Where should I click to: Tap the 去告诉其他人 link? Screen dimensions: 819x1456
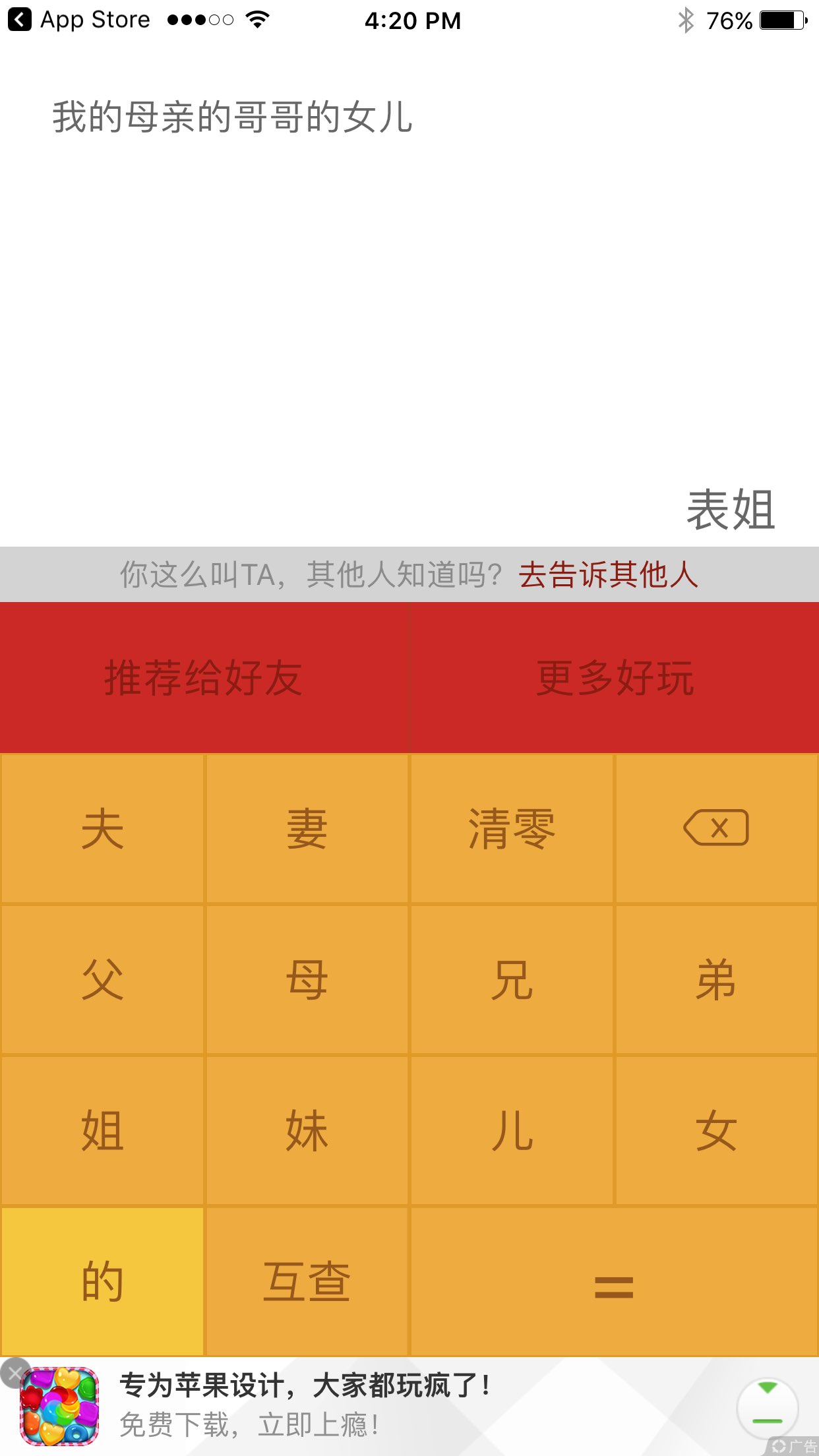pos(608,574)
